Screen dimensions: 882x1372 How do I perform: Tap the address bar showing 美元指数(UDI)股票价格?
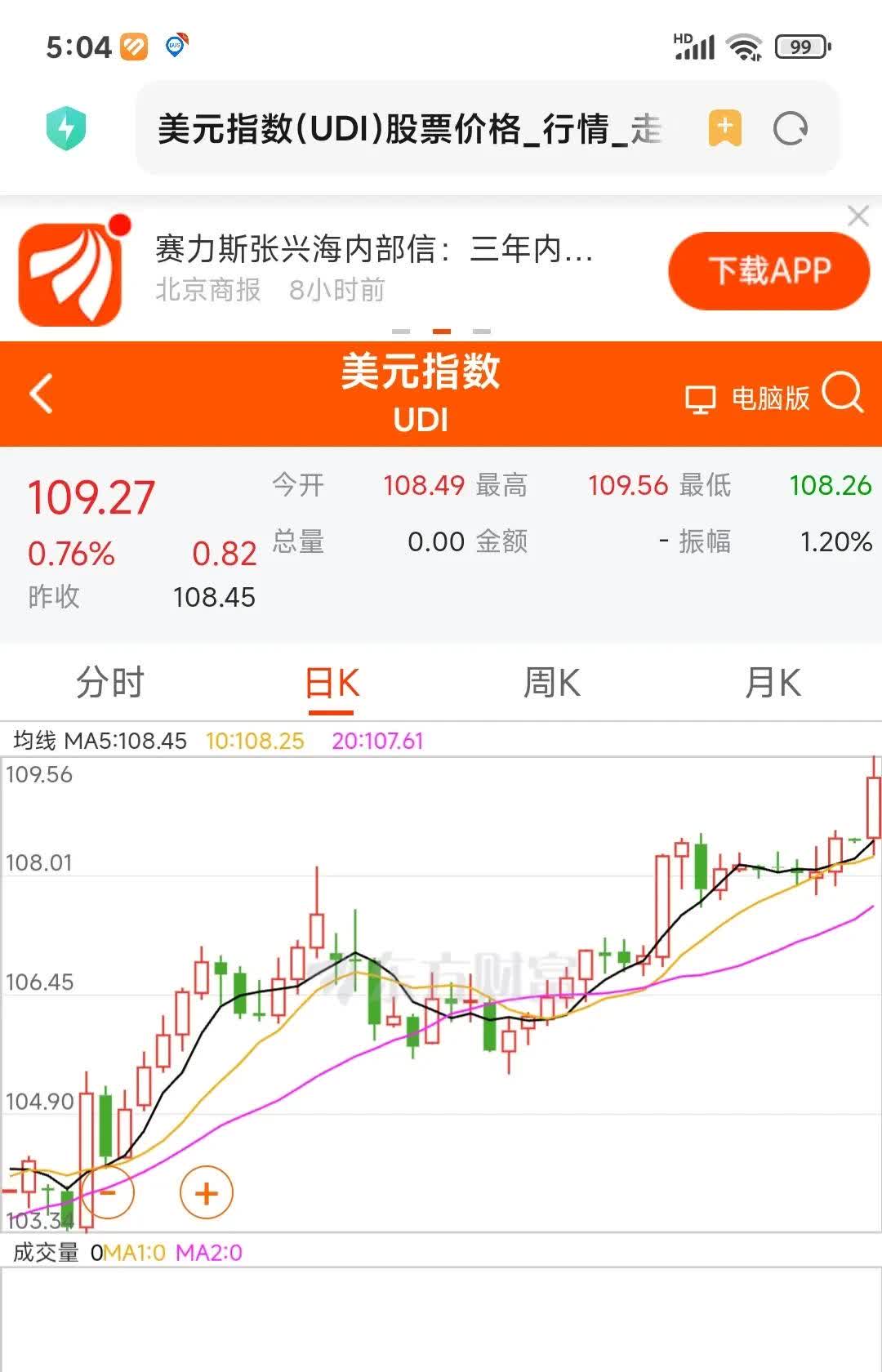click(408, 128)
